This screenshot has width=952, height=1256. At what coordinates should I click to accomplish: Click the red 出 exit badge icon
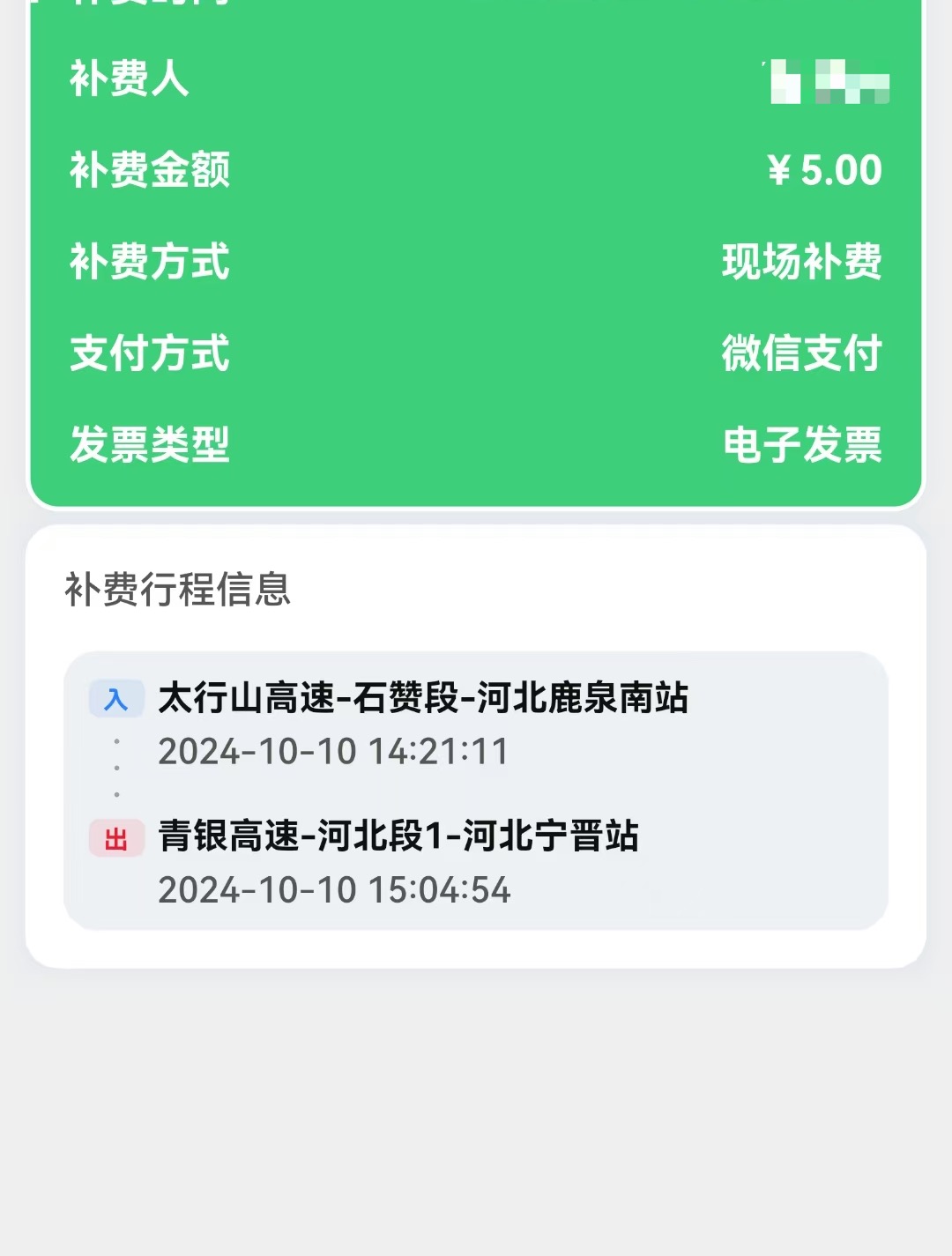[115, 839]
